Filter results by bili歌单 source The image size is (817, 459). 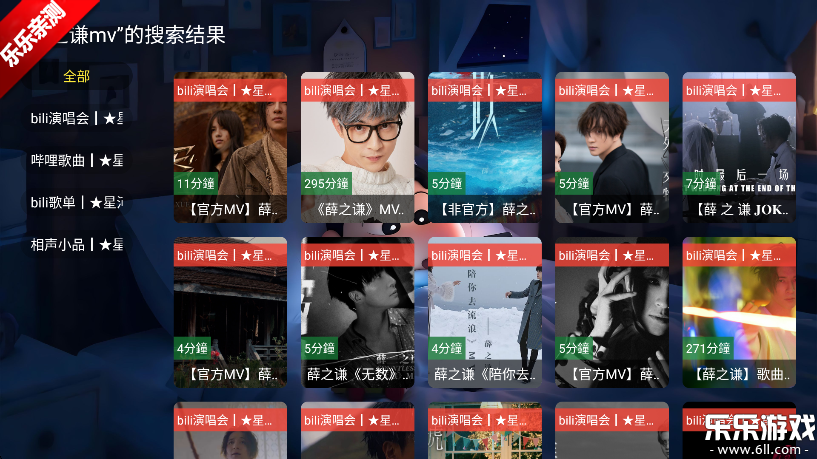pos(77,202)
